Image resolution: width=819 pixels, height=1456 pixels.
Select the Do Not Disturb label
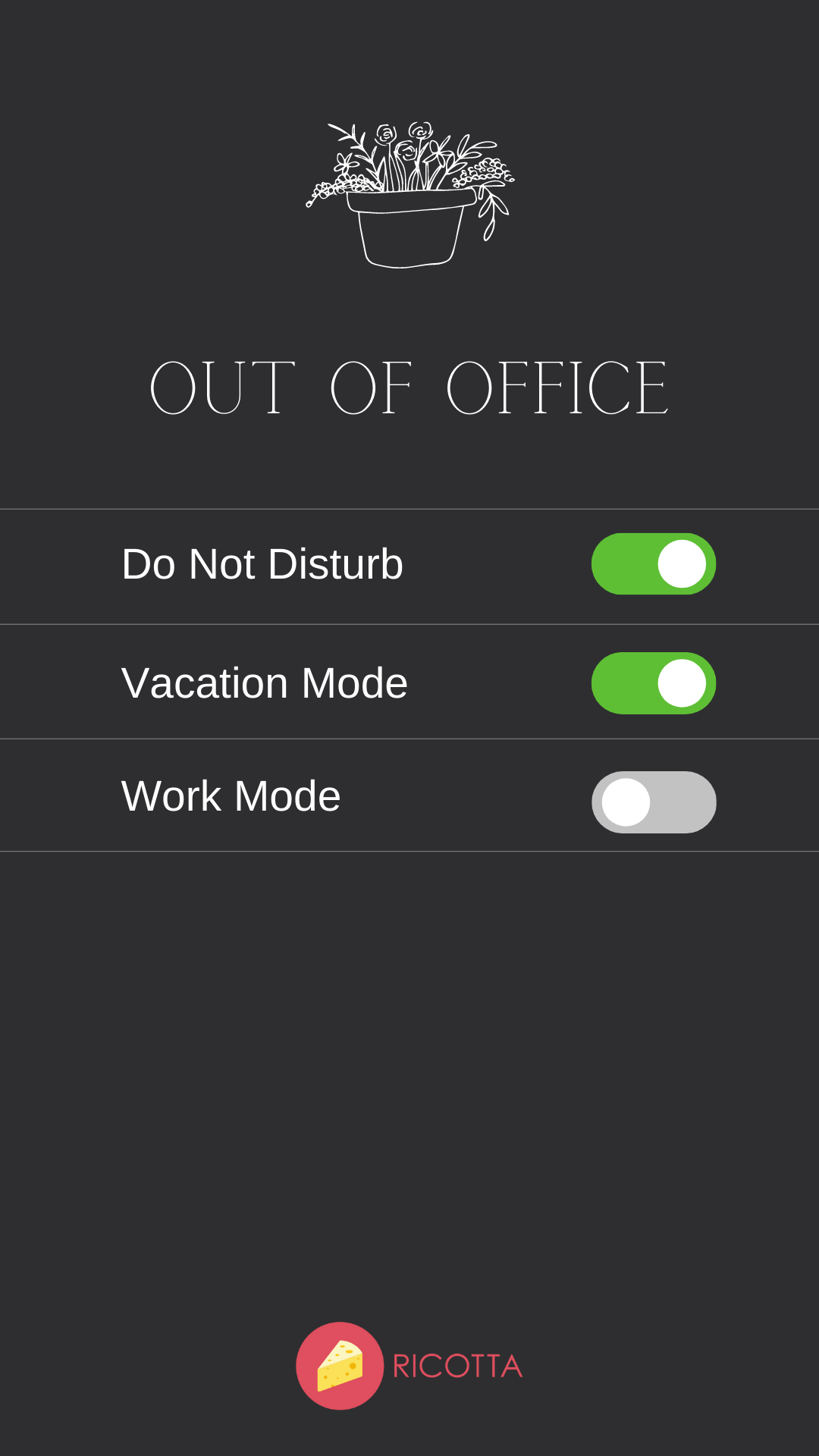[262, 564]
